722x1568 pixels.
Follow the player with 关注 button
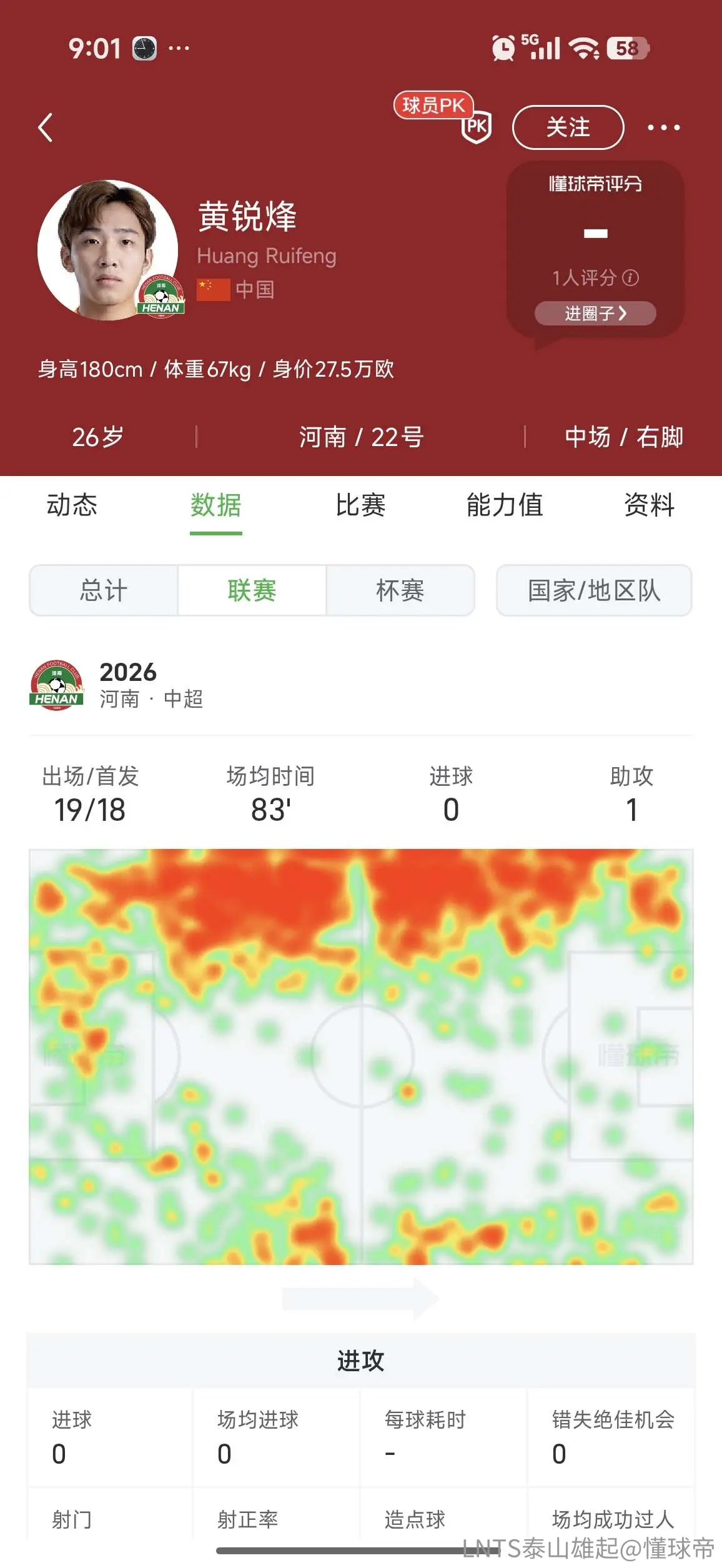pyautogui.click(x=568, y=127)
